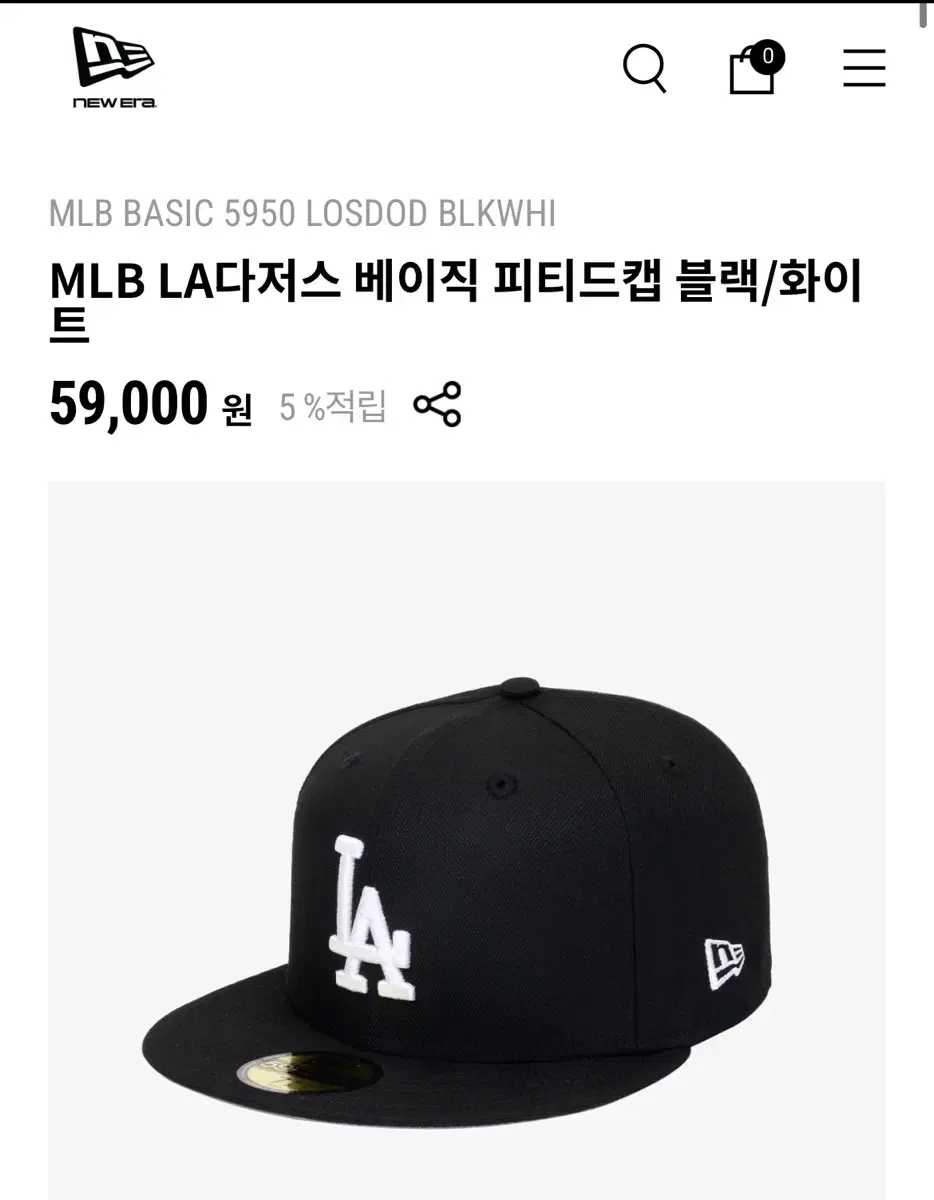Click the cart badge showing 0 items
The height and width of the screenshot is (1200, 934).
click(x=768, y=56)
